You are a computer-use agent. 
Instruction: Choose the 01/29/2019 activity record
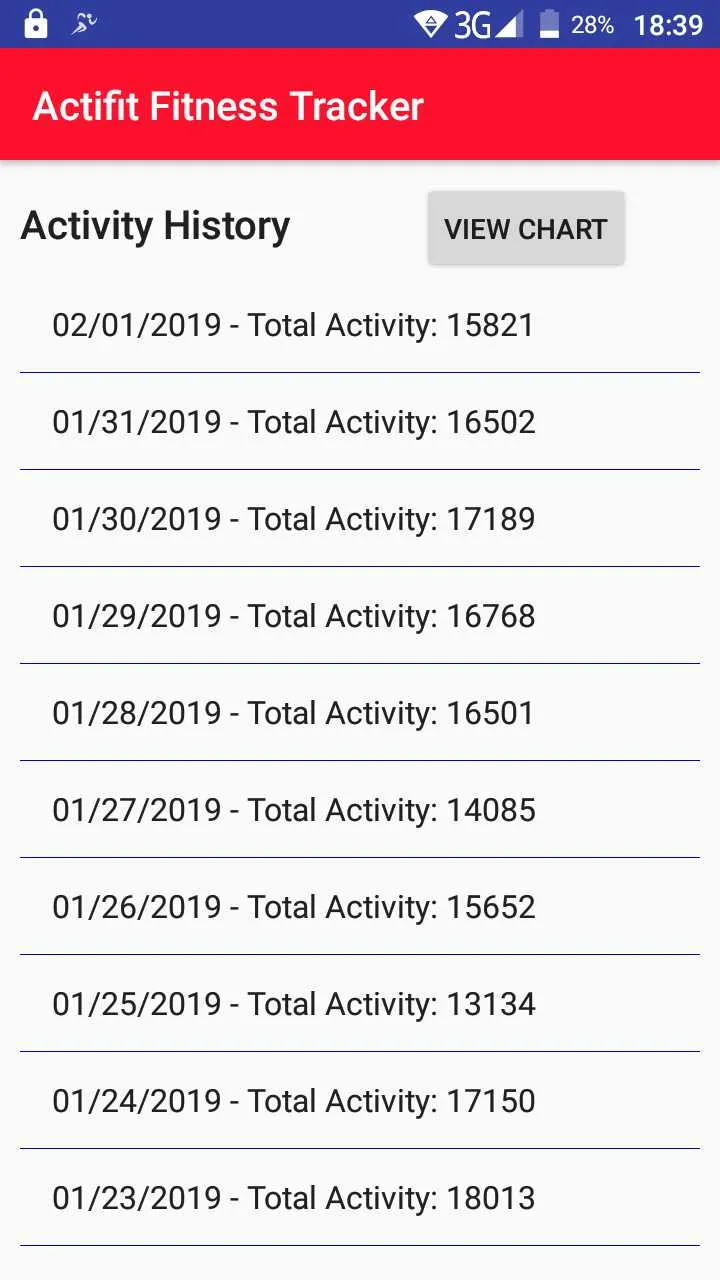click(360, 615)
